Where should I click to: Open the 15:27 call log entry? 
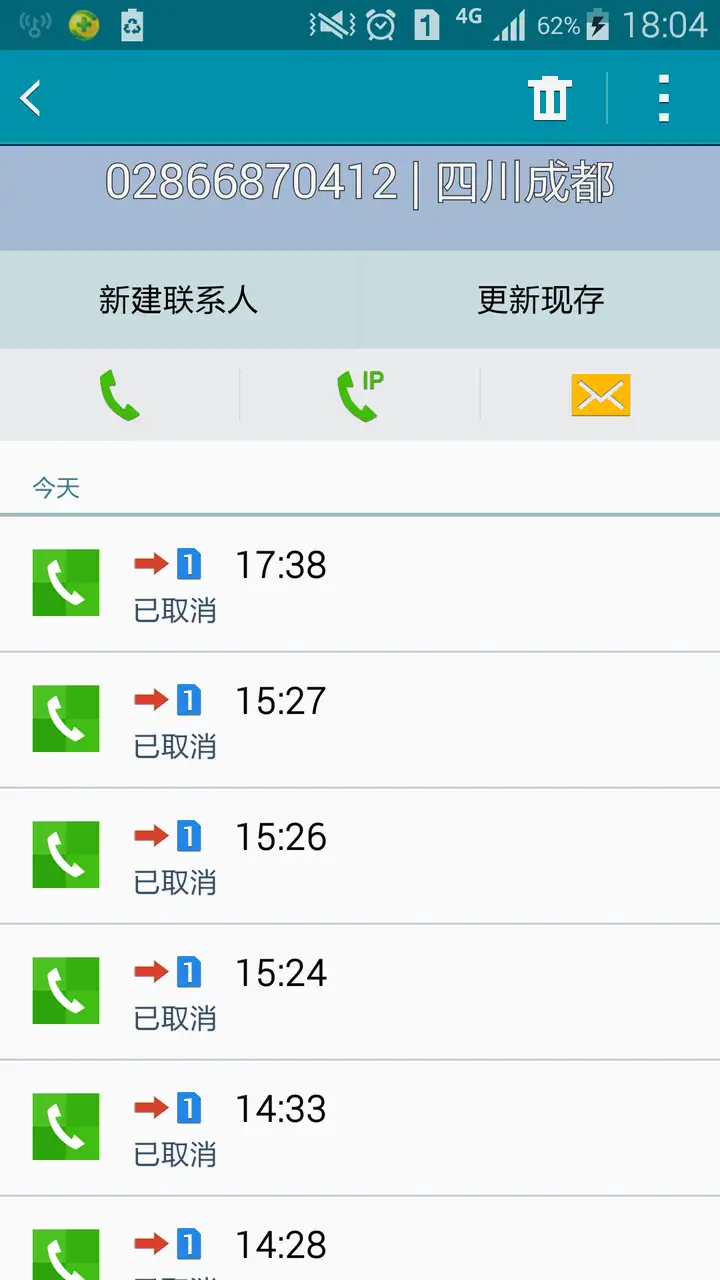pyautogui.click(x=360, y=720)
